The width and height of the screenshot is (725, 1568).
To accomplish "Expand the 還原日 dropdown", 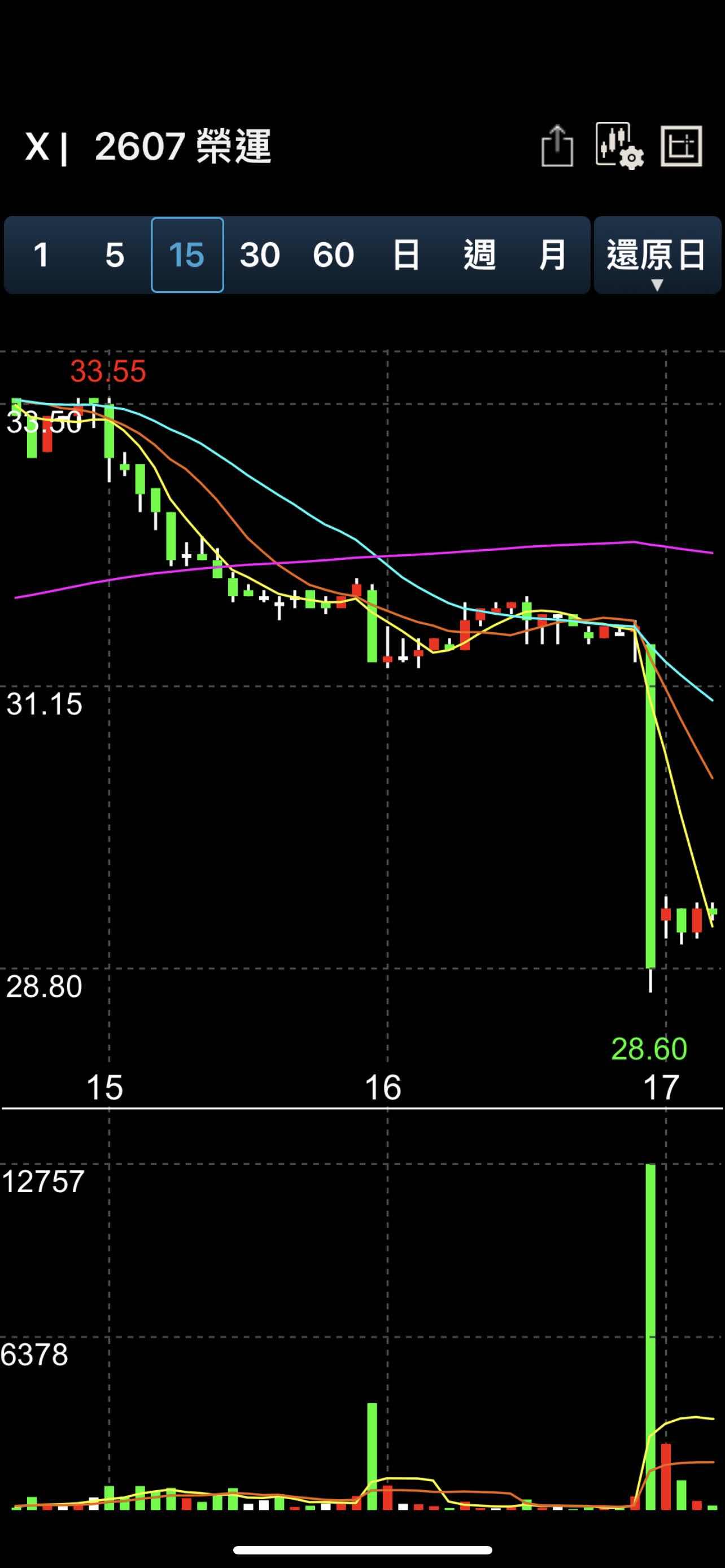I will click(657, 256).
